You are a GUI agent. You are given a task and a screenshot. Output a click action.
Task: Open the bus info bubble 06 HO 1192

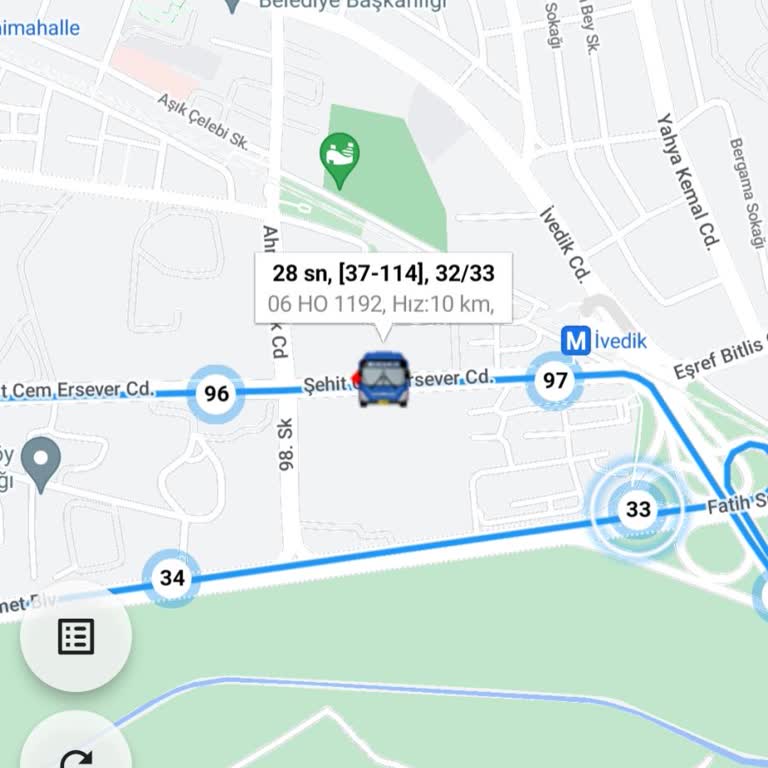384,287
